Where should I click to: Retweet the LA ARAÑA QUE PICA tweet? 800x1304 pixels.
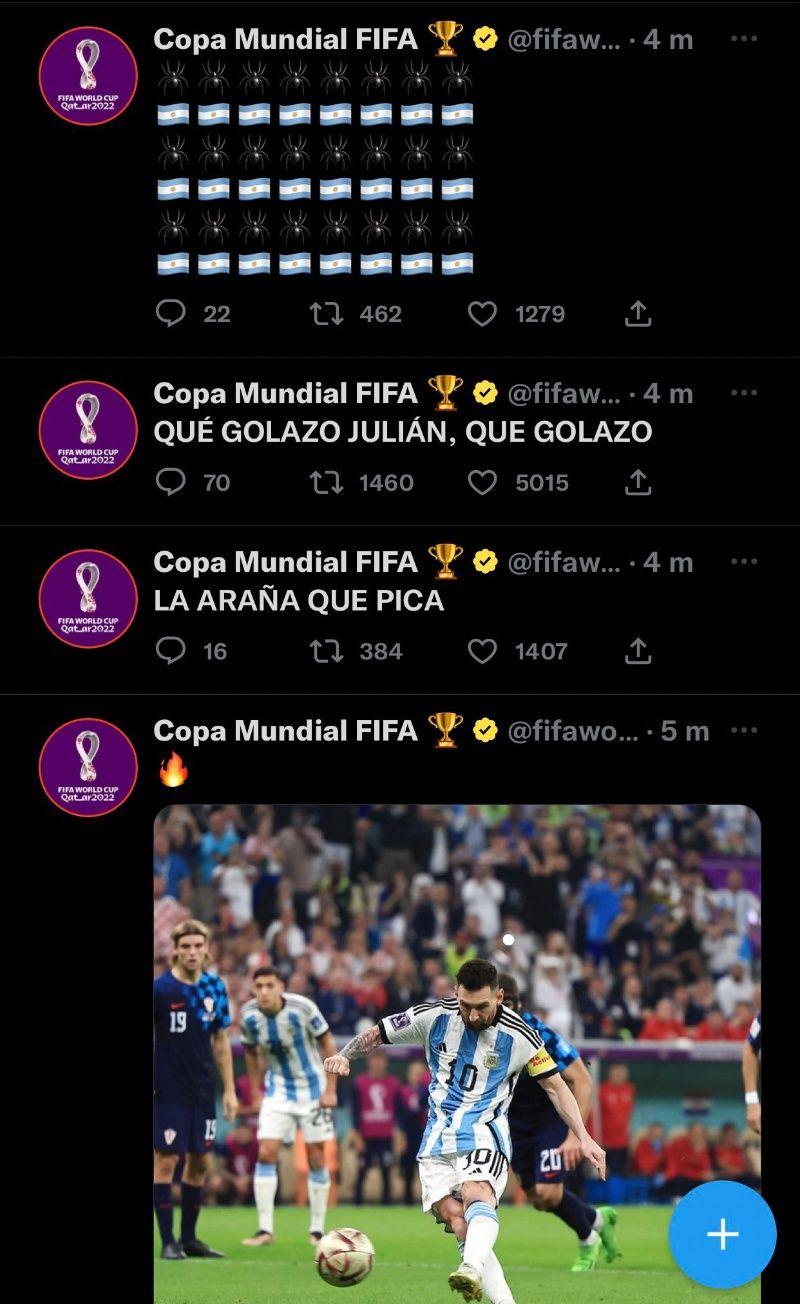click(x=326, y=651)
